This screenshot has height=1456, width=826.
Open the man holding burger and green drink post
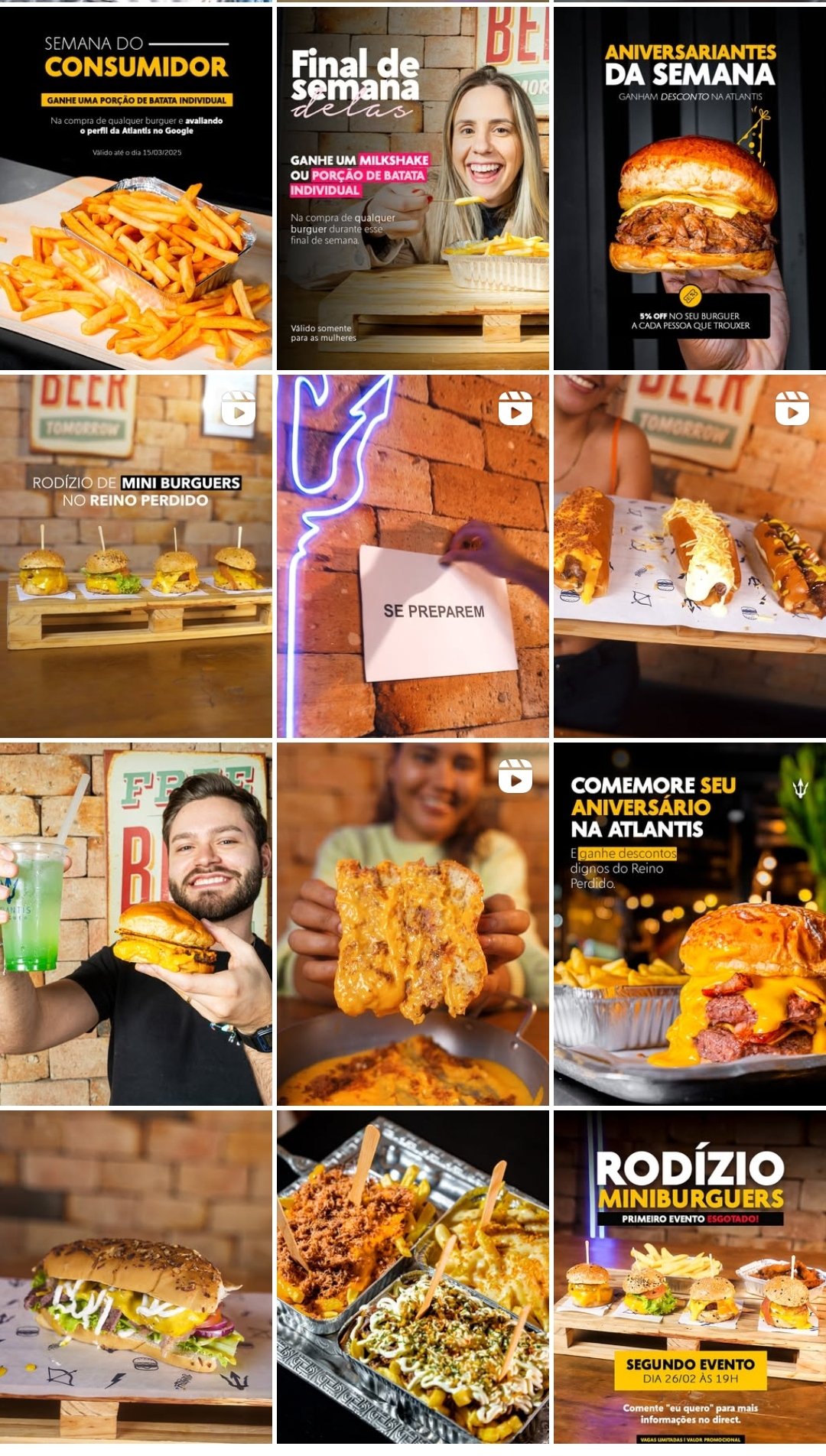135,924
